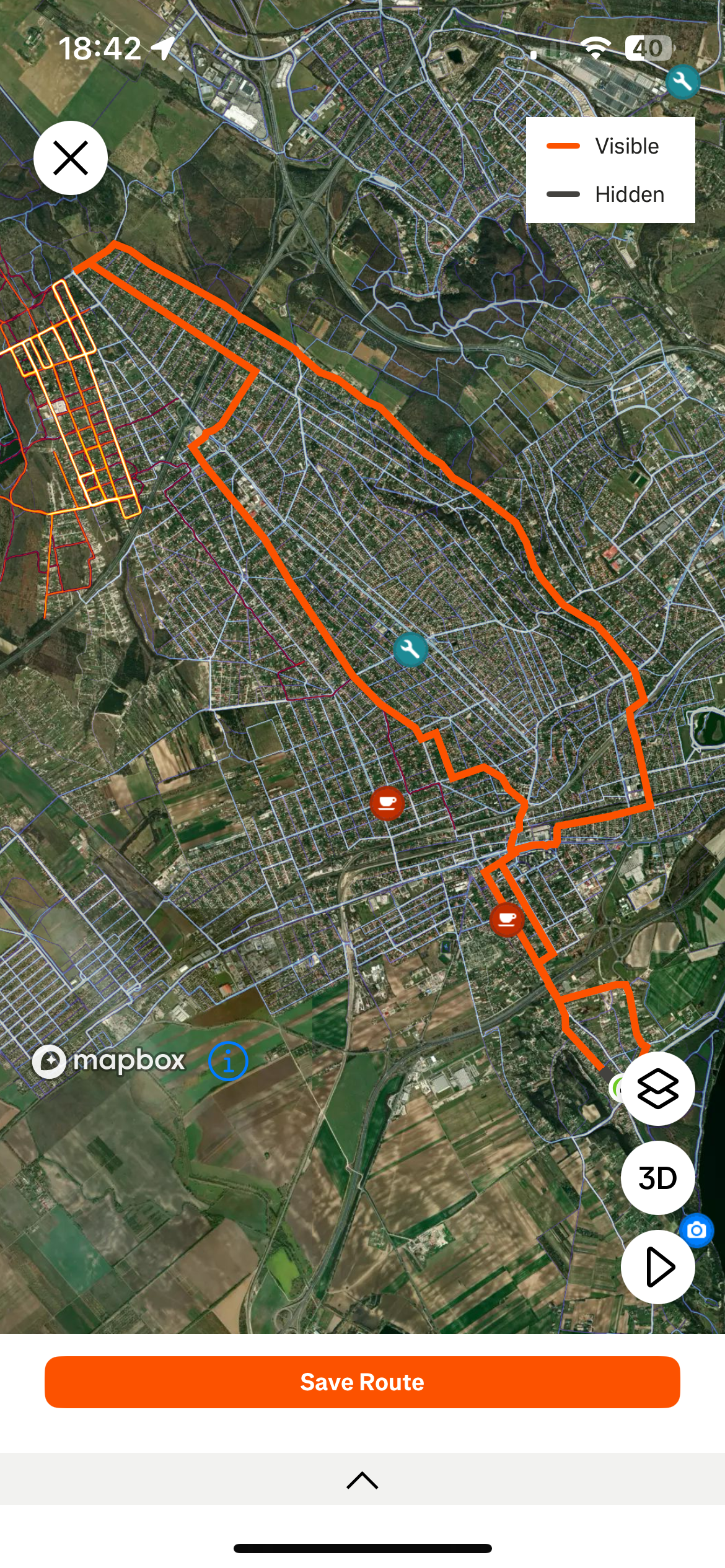Open the photo marker near the play button

(x=696, y=1230)
